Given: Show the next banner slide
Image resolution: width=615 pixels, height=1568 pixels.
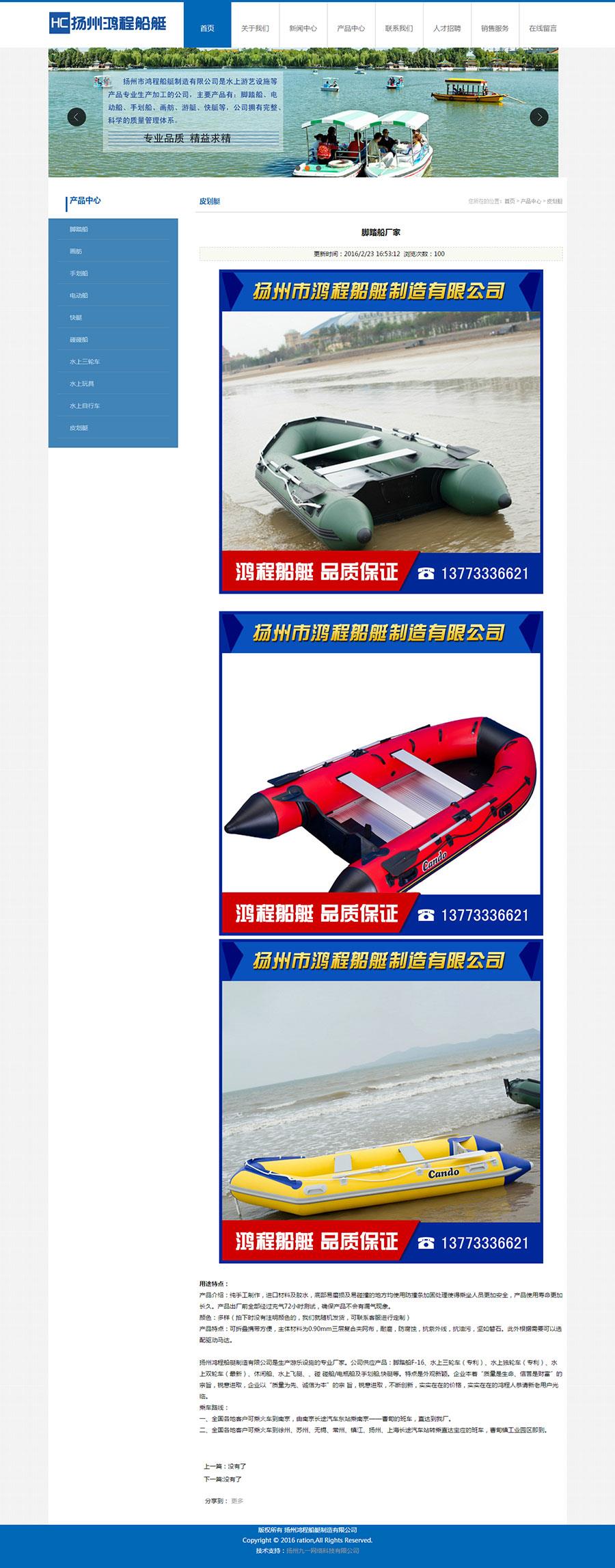Looking at the screenshot, I should click(x=538, y=117).
